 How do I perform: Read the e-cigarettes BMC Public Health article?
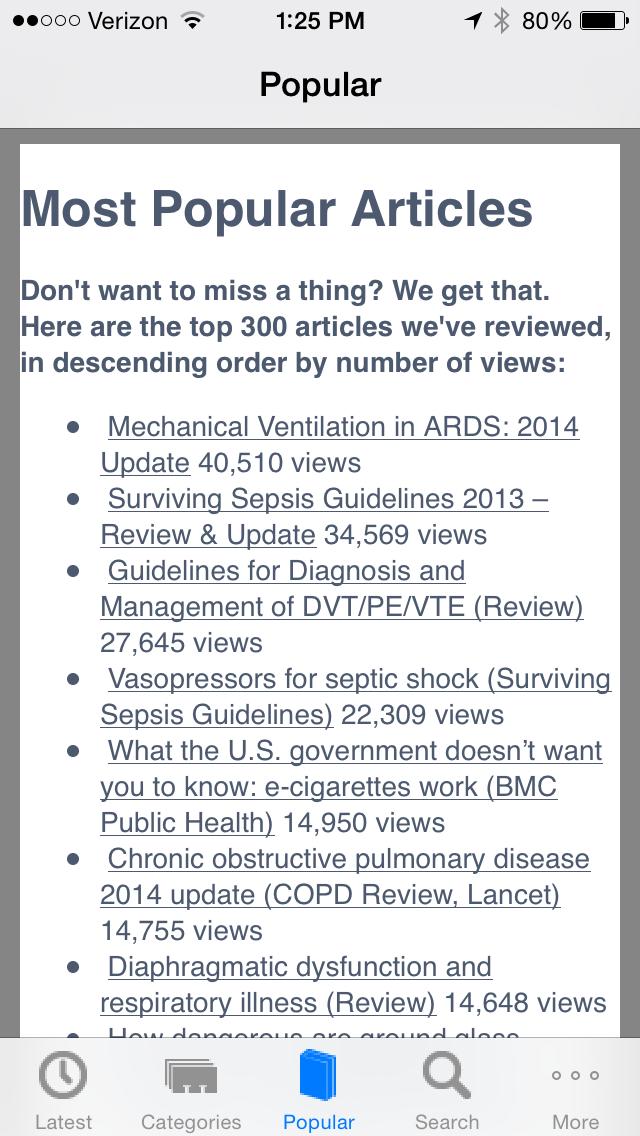354,752
